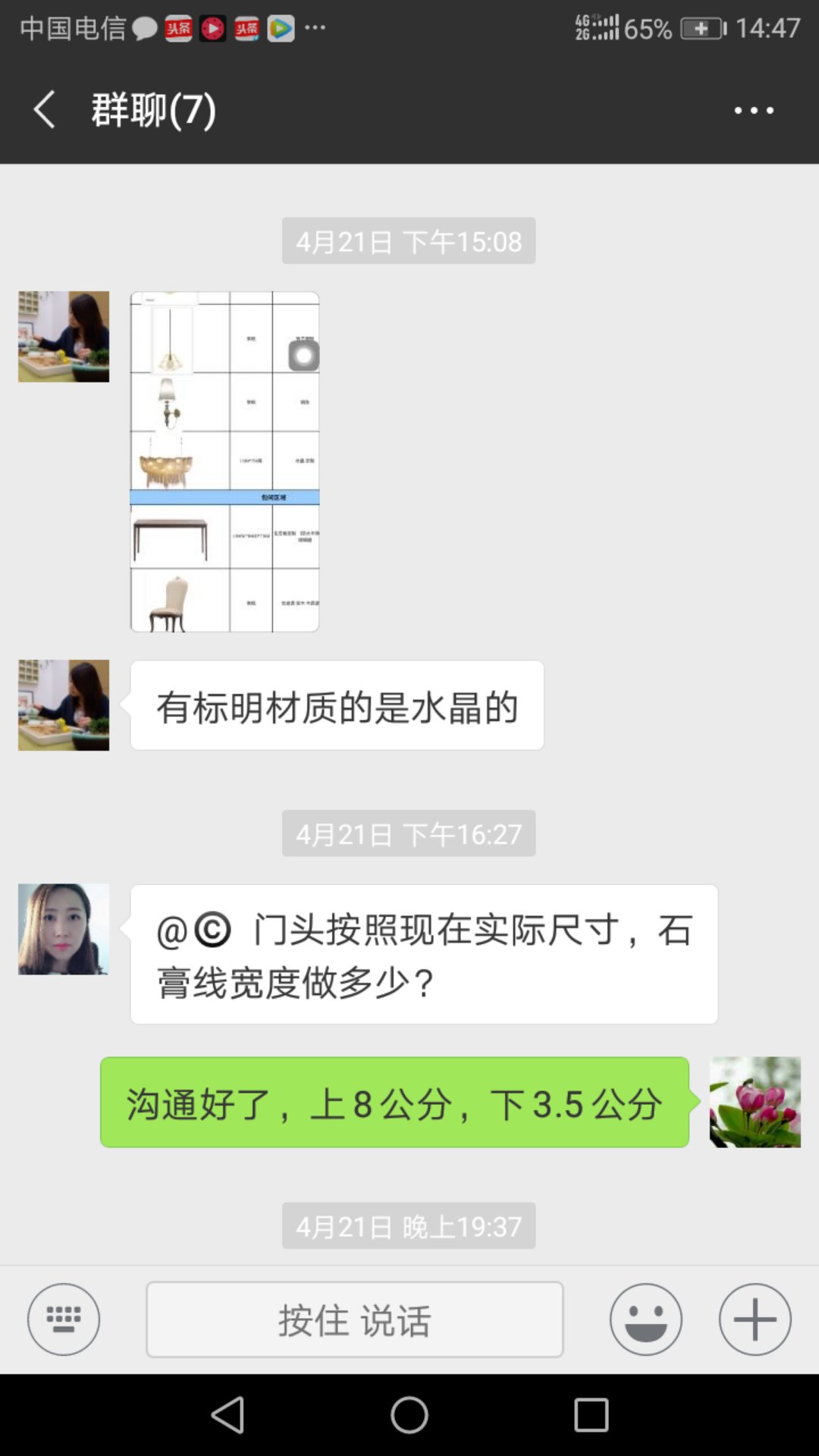View profile of the 有标明材质的是水晶的 sender
The width and height of the screenshot is (819, 1456).
click(x=64, y=705)
